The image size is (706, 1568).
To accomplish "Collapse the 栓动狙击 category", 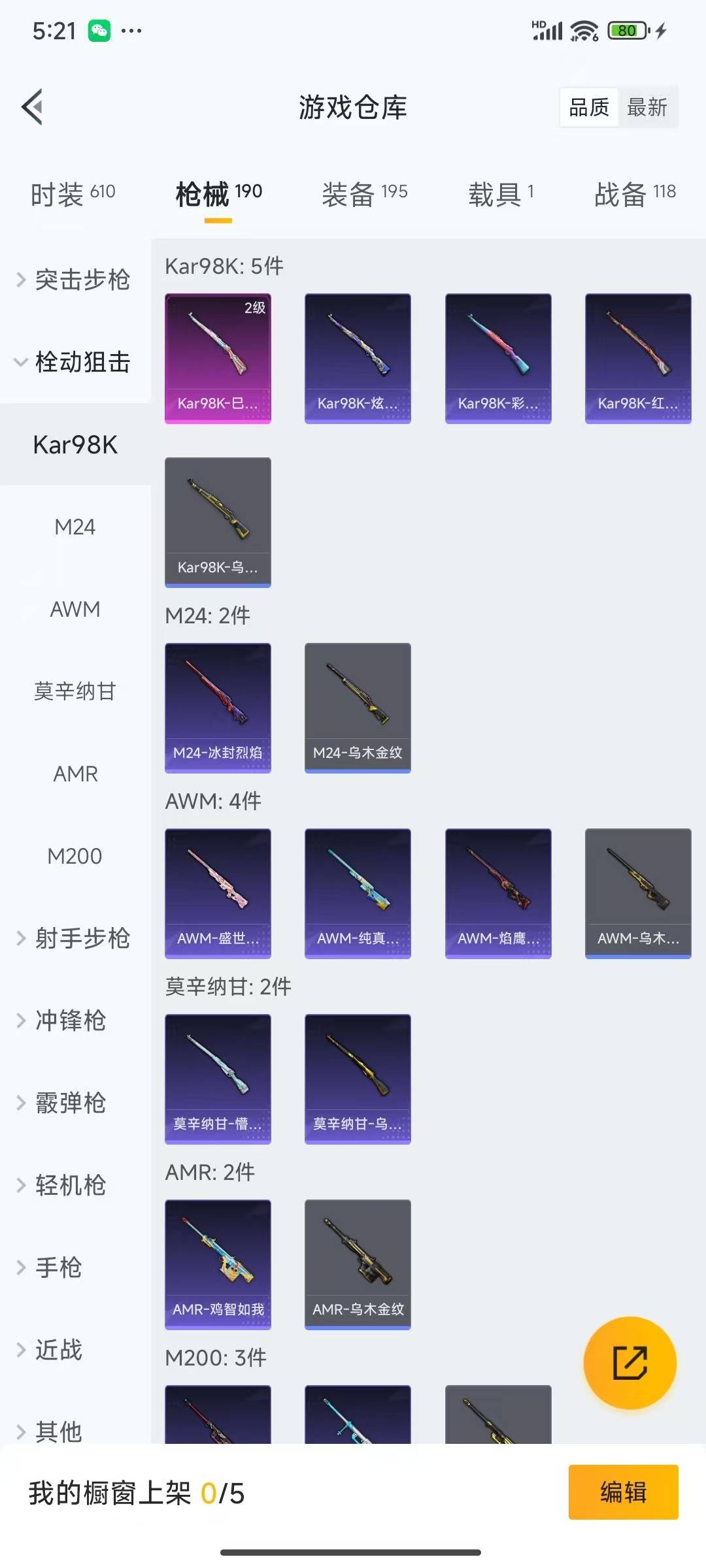I will 75,362.
